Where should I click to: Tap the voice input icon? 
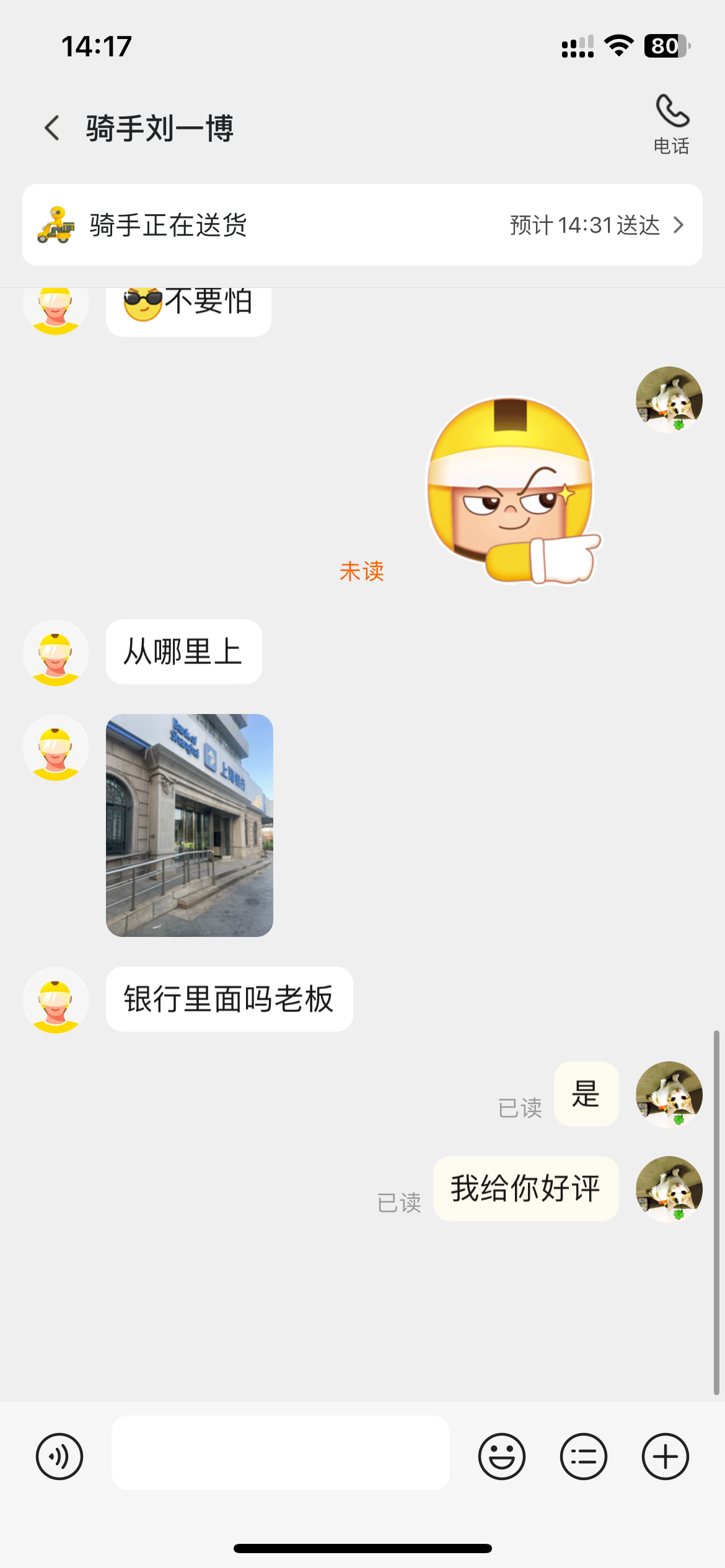click(59, 1456)
